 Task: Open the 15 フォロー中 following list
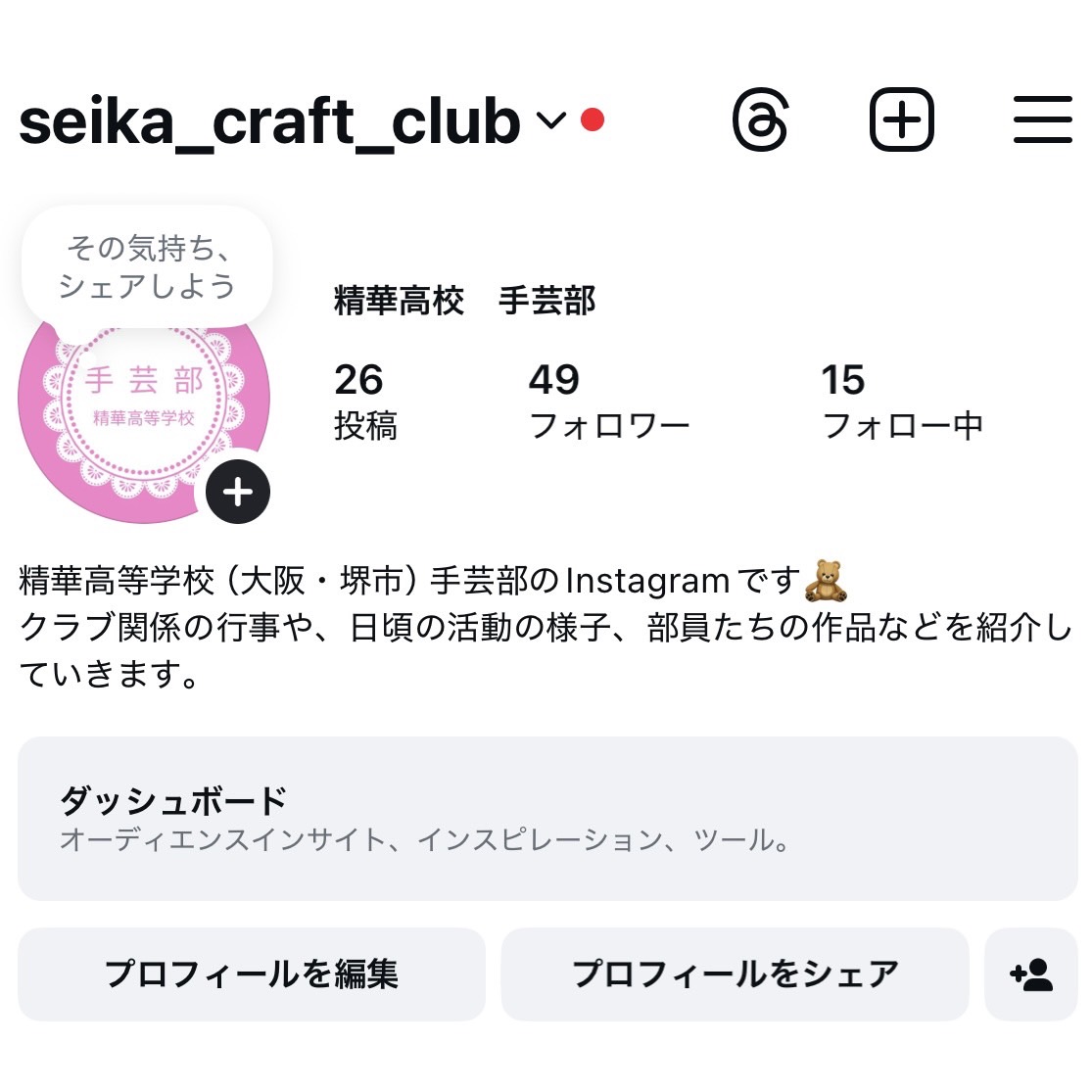coord(901,402)
